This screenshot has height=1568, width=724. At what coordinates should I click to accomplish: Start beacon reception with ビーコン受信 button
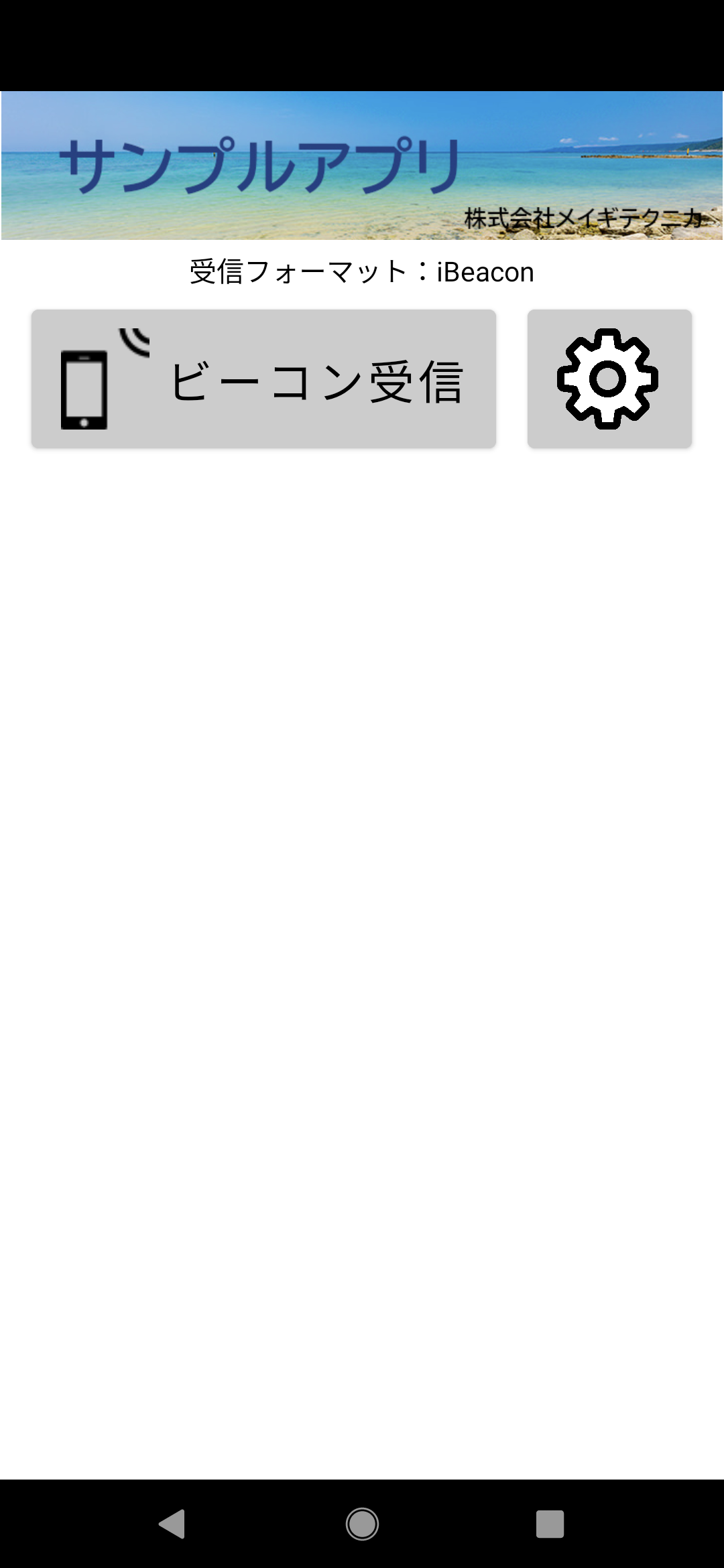(x=263, y=379)
